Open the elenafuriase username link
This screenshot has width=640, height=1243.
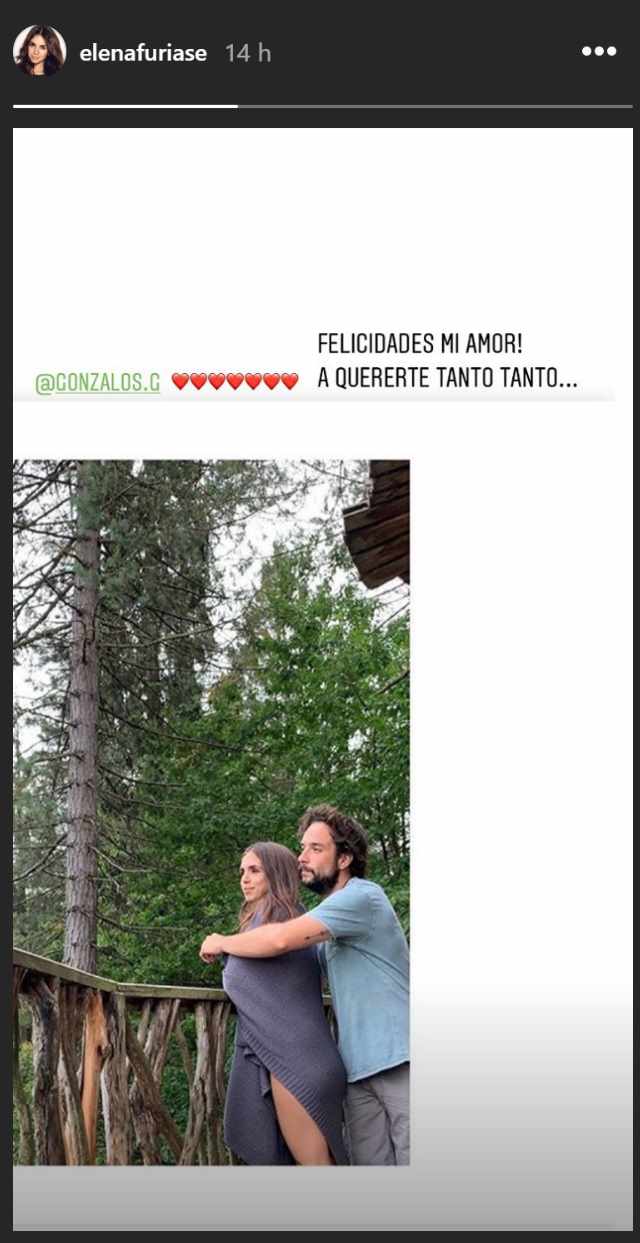143,53
